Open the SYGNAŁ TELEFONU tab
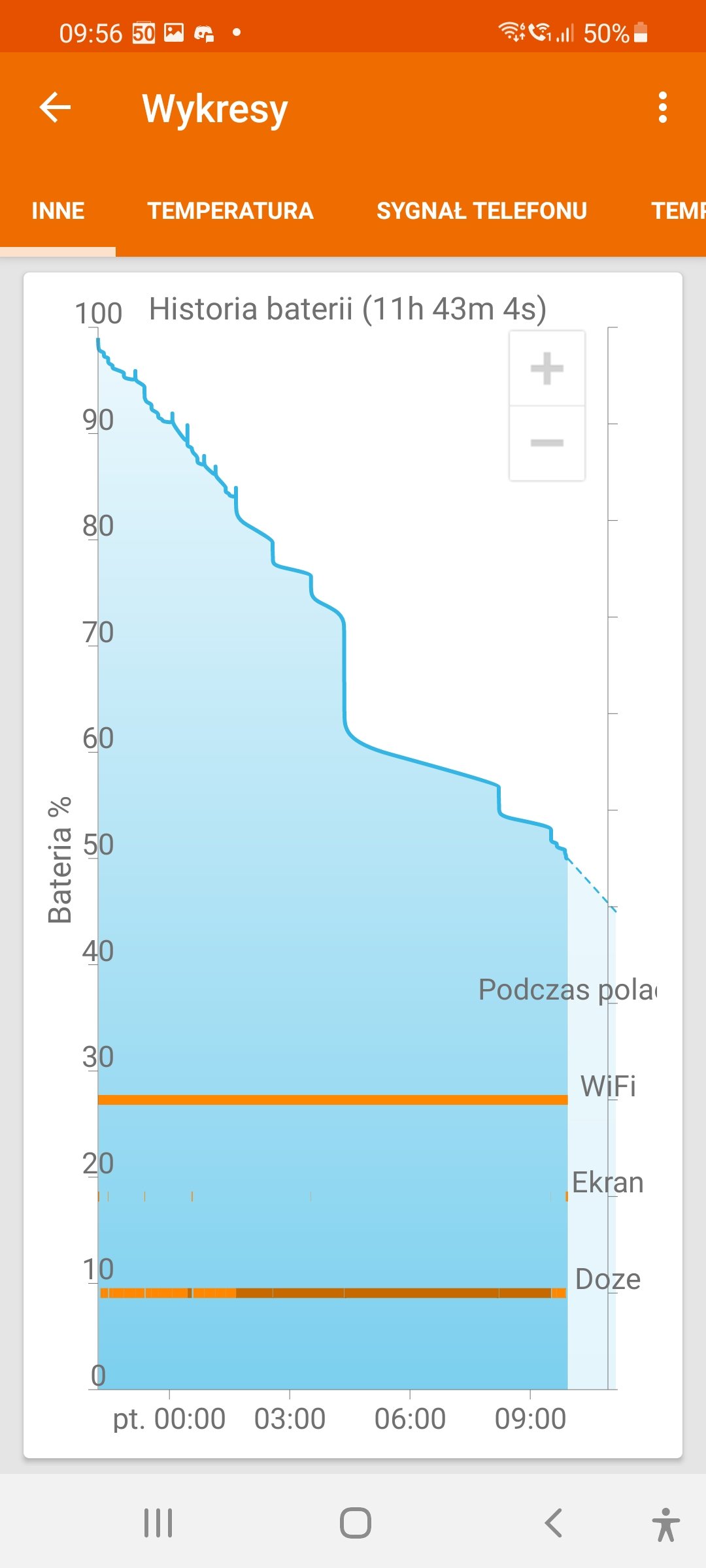The width and height of the screenshot is (706, 1568). pyautogui.click(x=481, y=211)
